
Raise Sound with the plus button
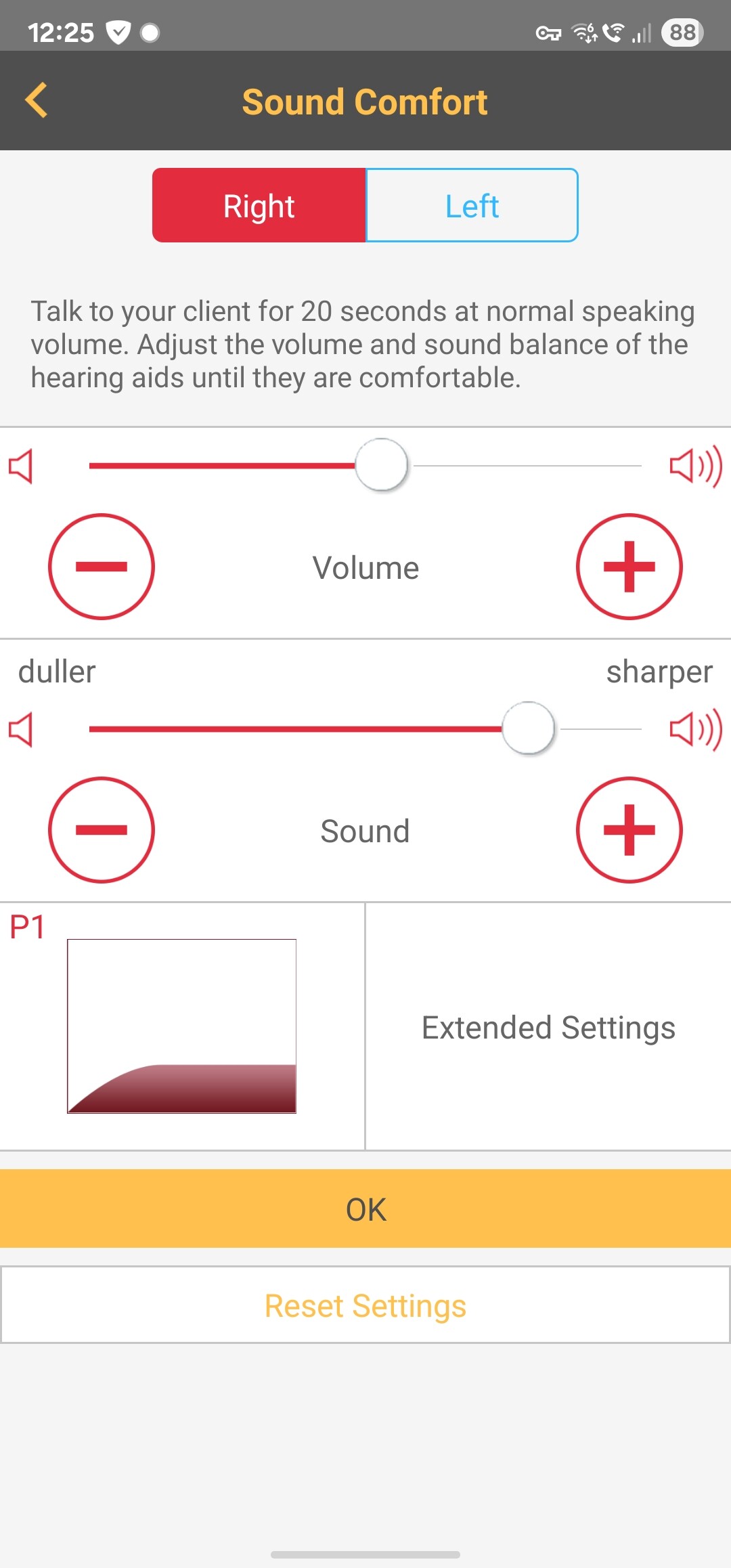(629, 830)
